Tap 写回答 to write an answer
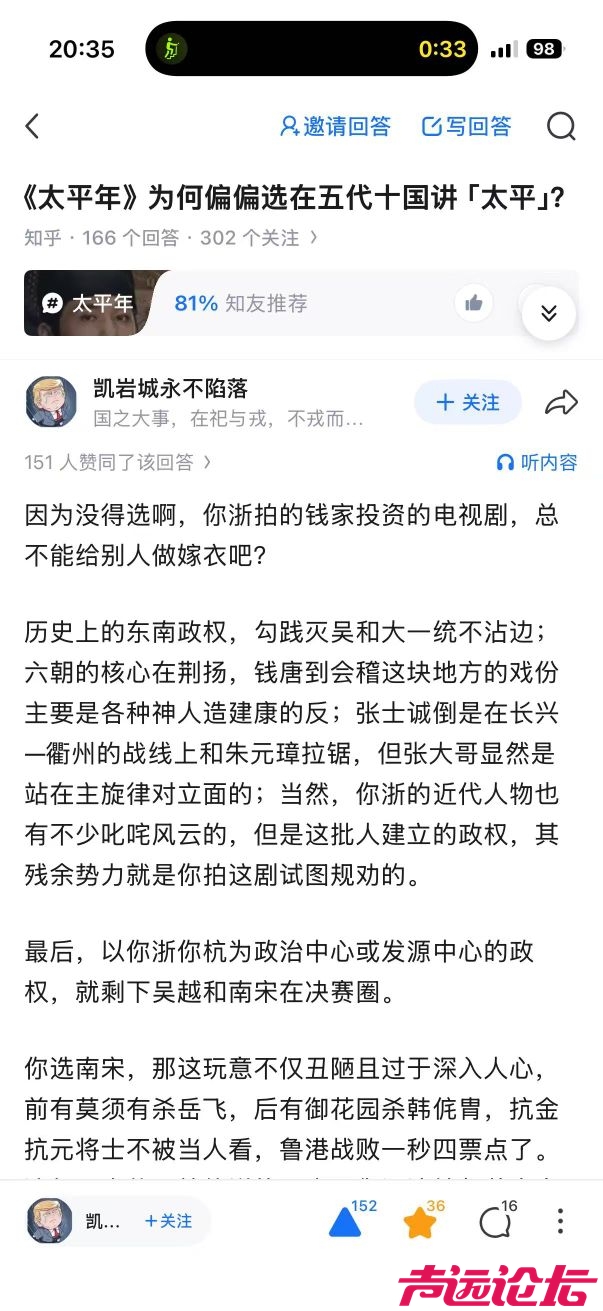 (466, 126)
